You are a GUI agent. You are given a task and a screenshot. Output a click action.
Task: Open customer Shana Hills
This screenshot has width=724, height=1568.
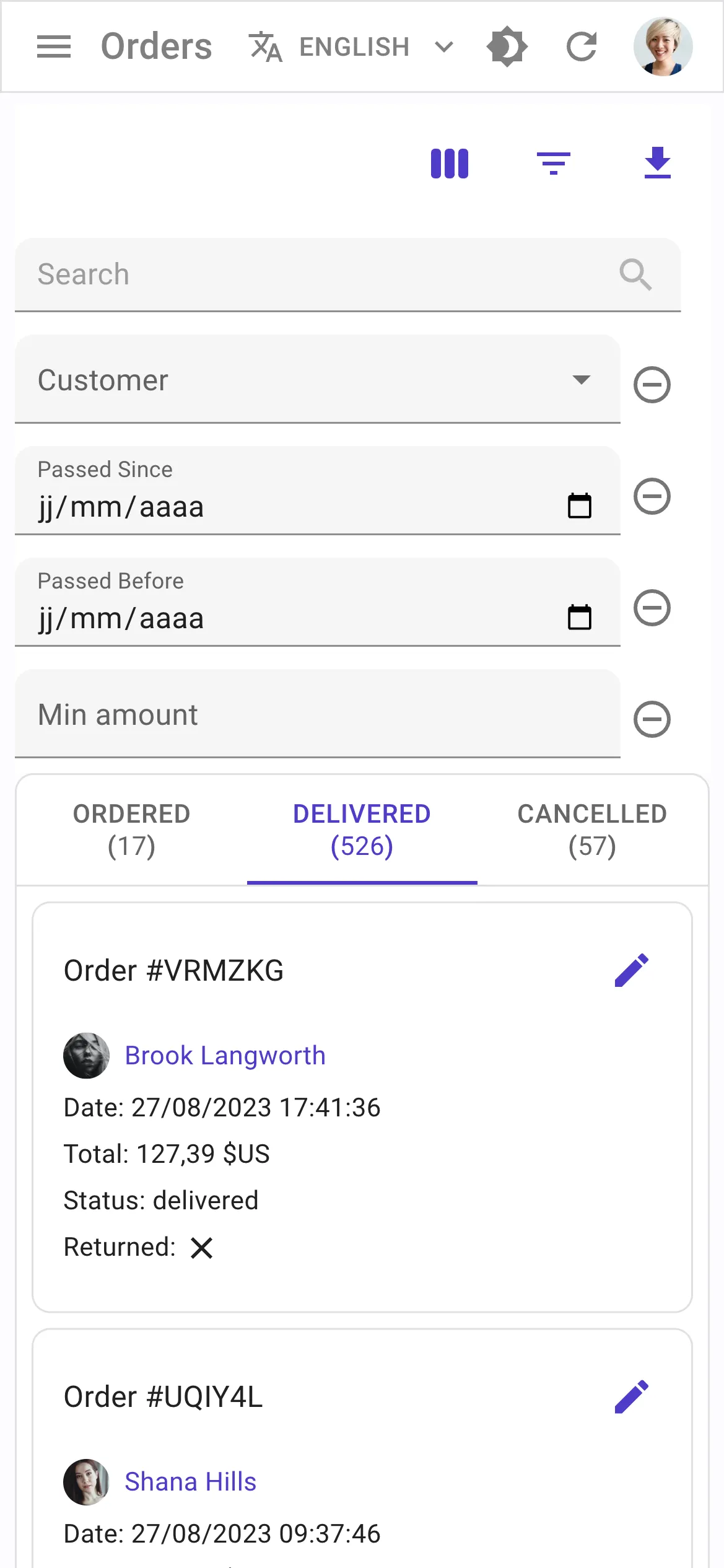190,1481
